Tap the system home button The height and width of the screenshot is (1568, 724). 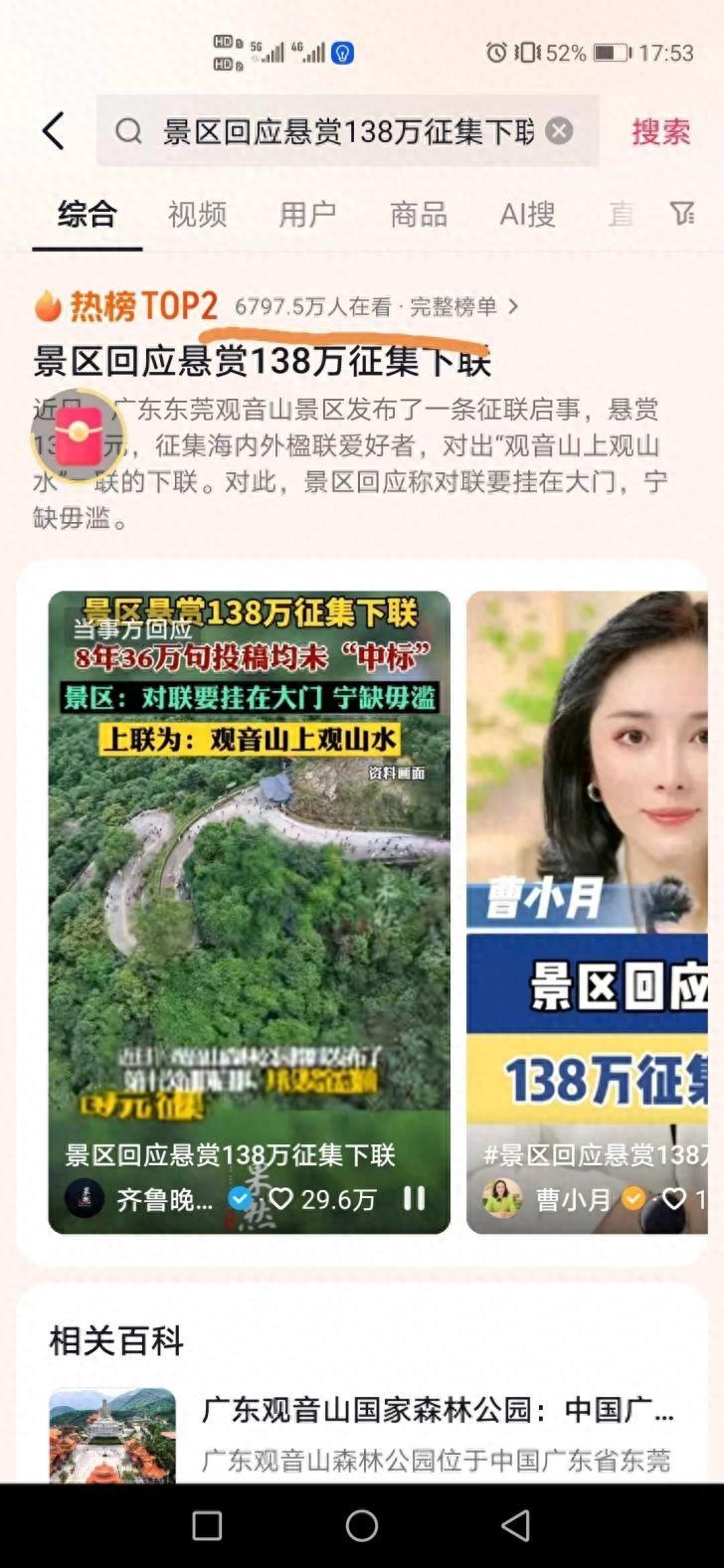[362, 1525]
